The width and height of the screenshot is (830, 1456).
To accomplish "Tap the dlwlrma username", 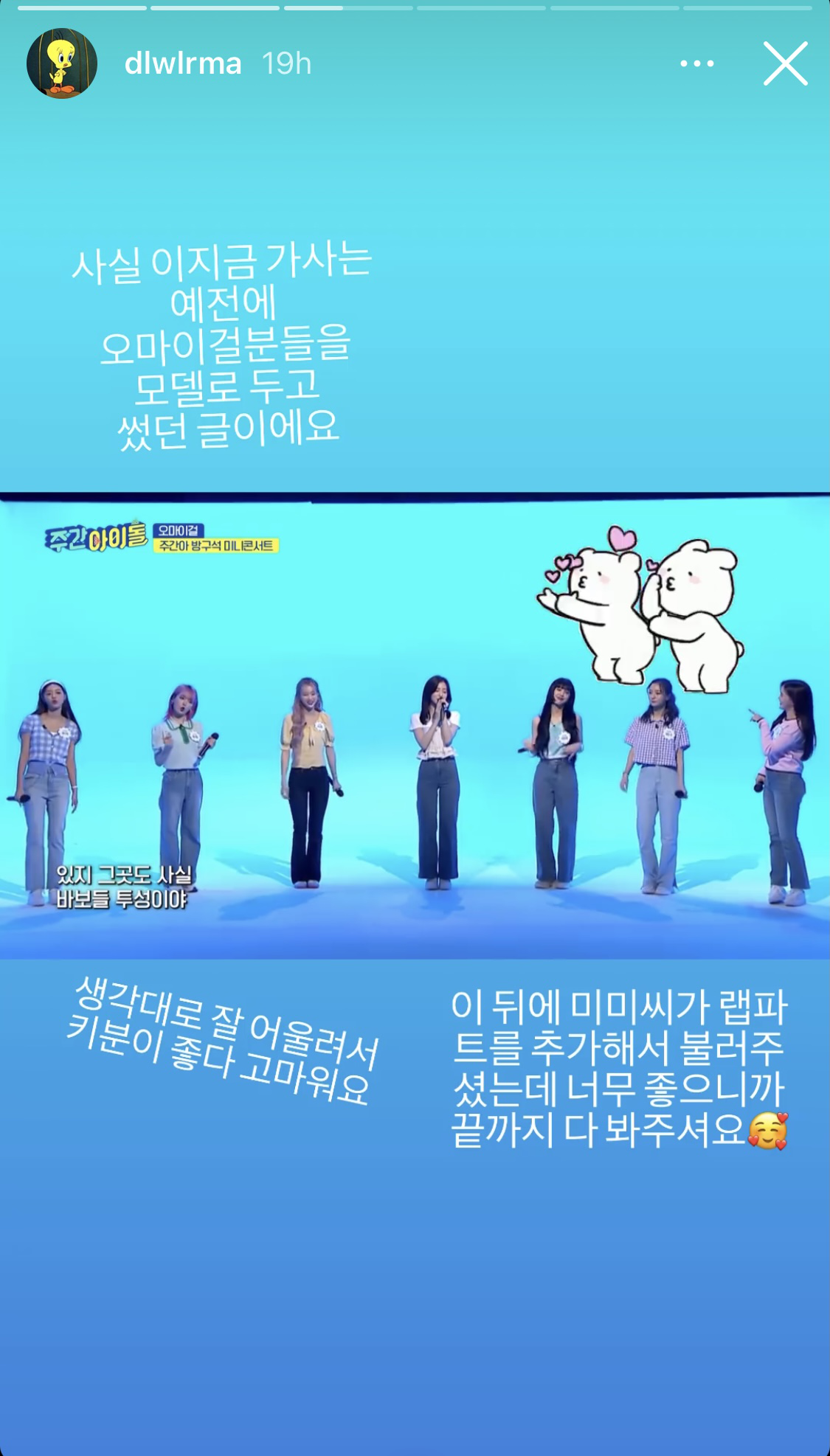I will coord(183,63).
